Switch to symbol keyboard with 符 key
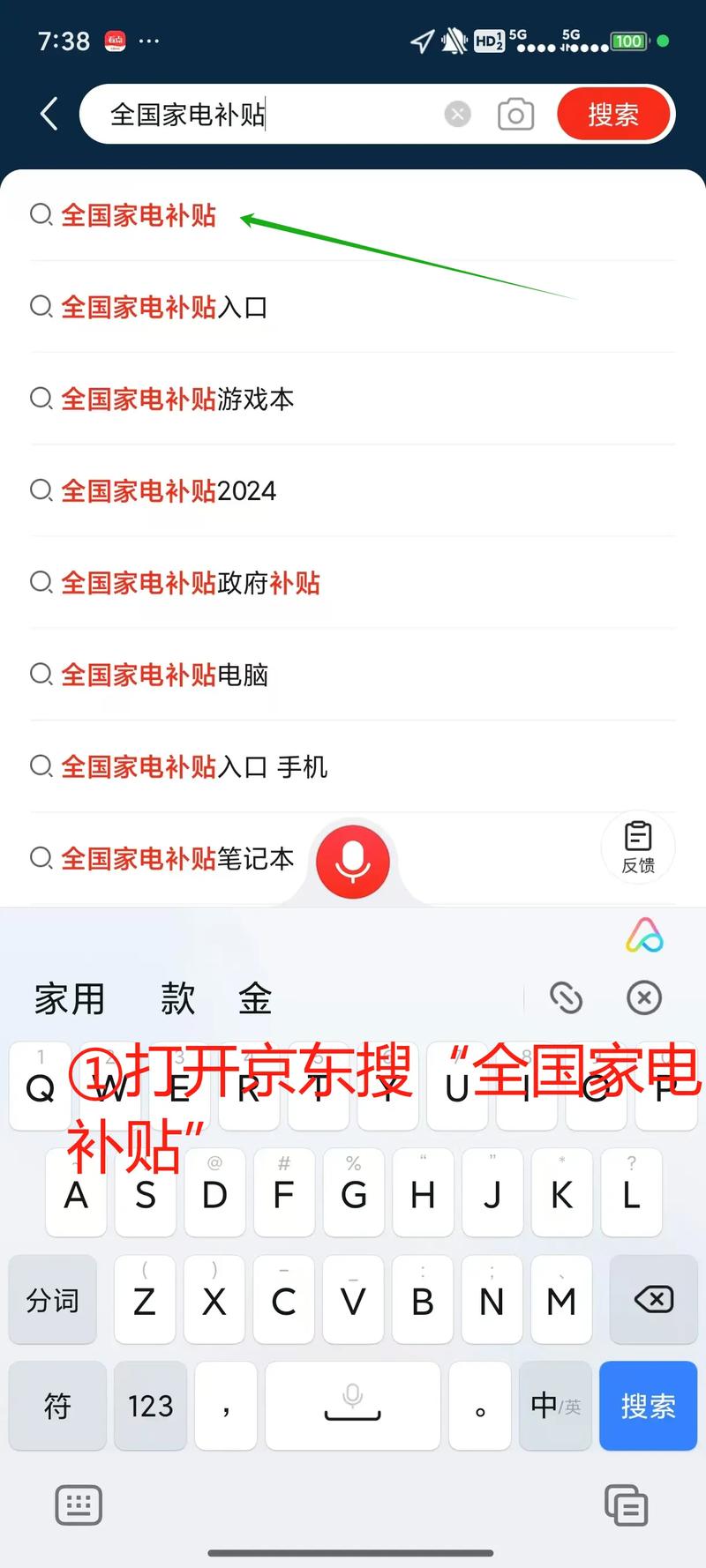This screenshot has width=706, height=1568. 56,1406
